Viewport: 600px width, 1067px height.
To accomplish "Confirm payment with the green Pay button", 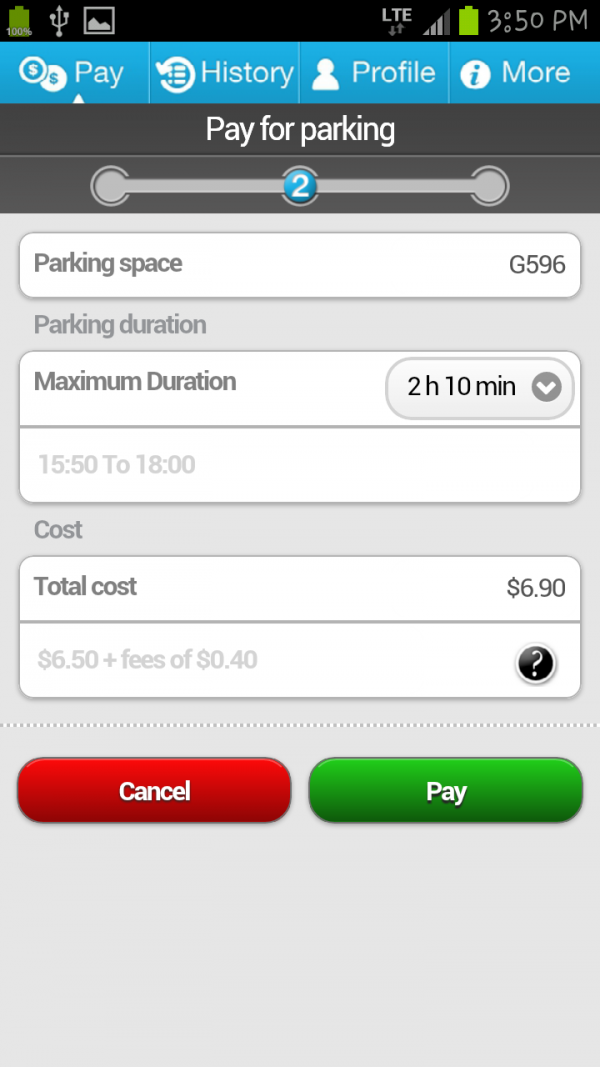I will (445, 791).
